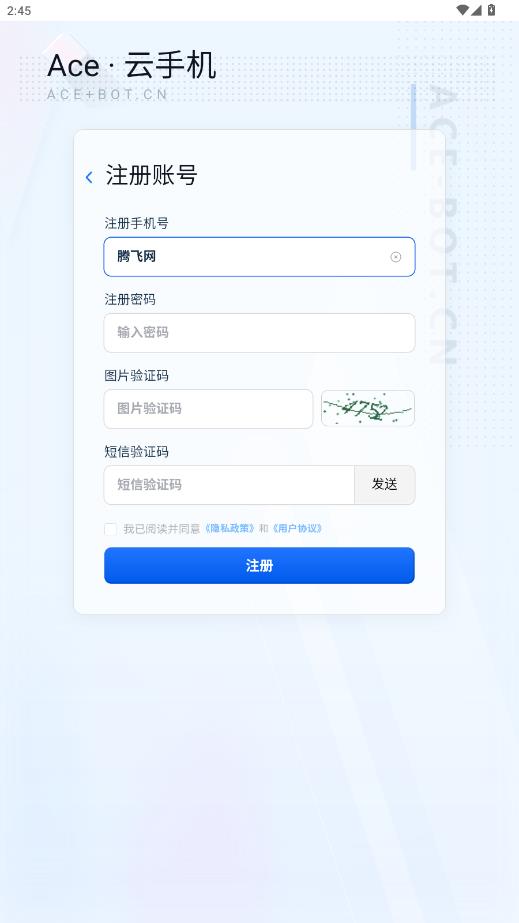Tap the 输入密码 password field
This screenshot has width=519, height=923.
click(x=260, y=333)
